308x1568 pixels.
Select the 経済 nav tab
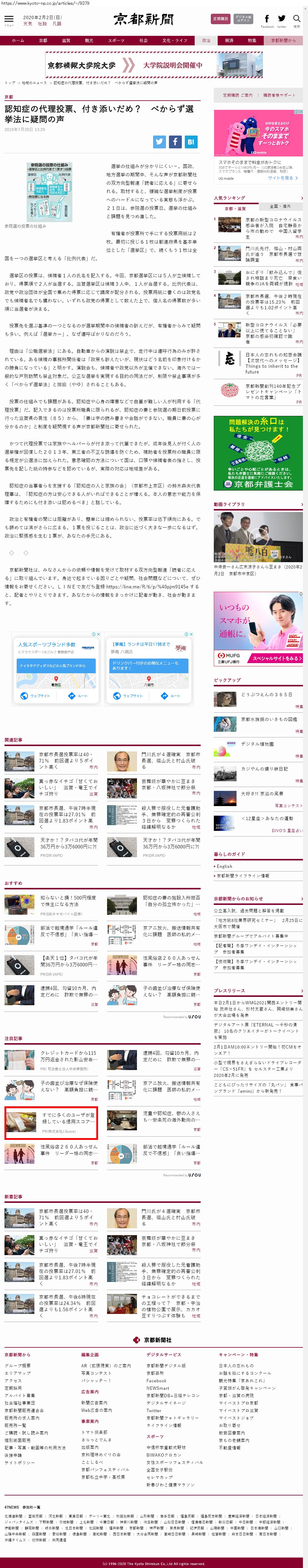229,41
